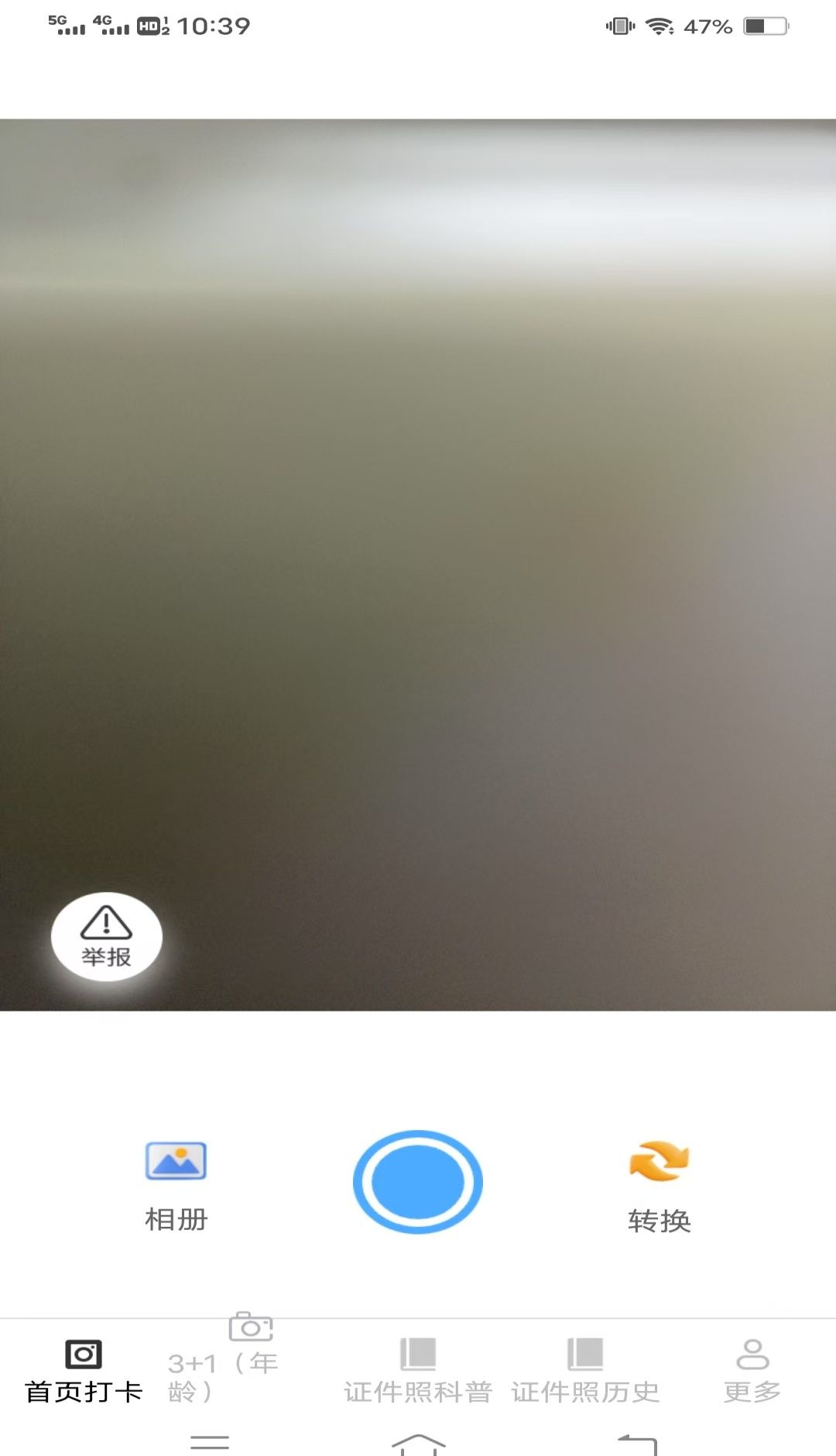Switch to the 首页打卡 tab
836x1456 pixels.
pyautogui.click(x=84, y=1371)
